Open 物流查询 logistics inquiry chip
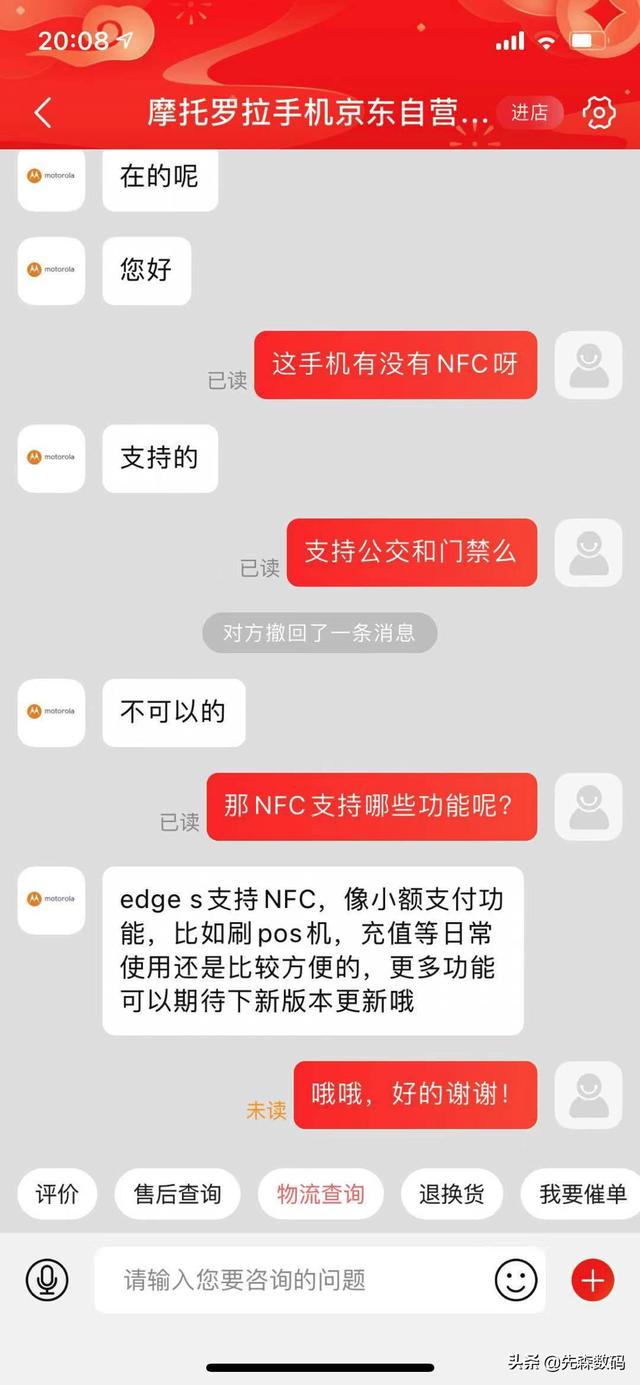 point(320,1194)
